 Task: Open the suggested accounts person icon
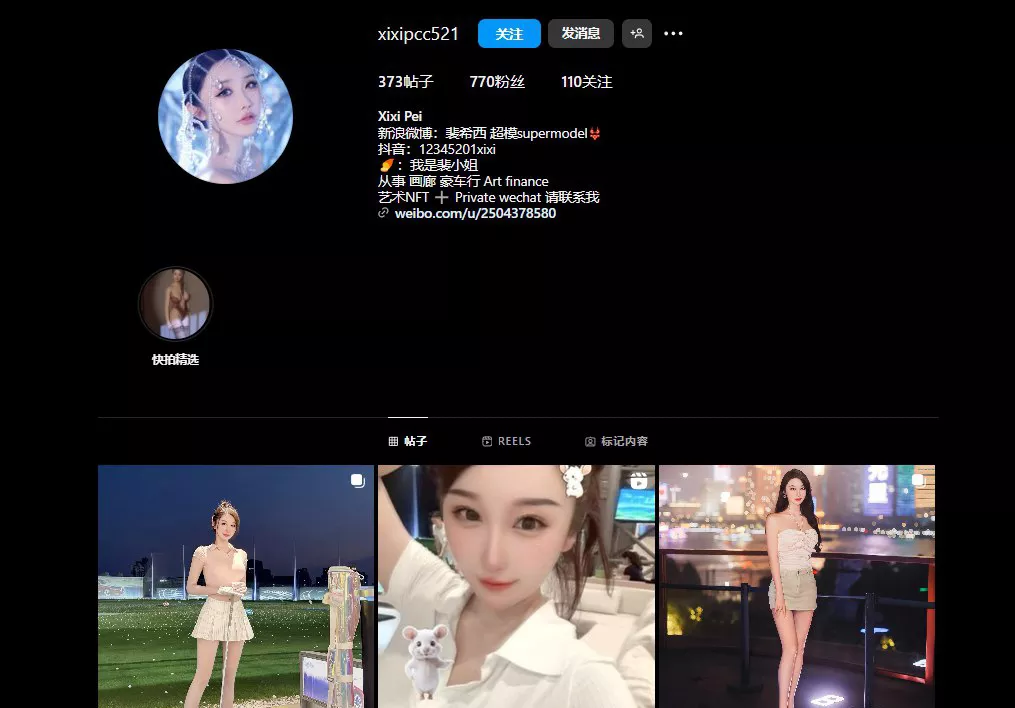[636, 34]
